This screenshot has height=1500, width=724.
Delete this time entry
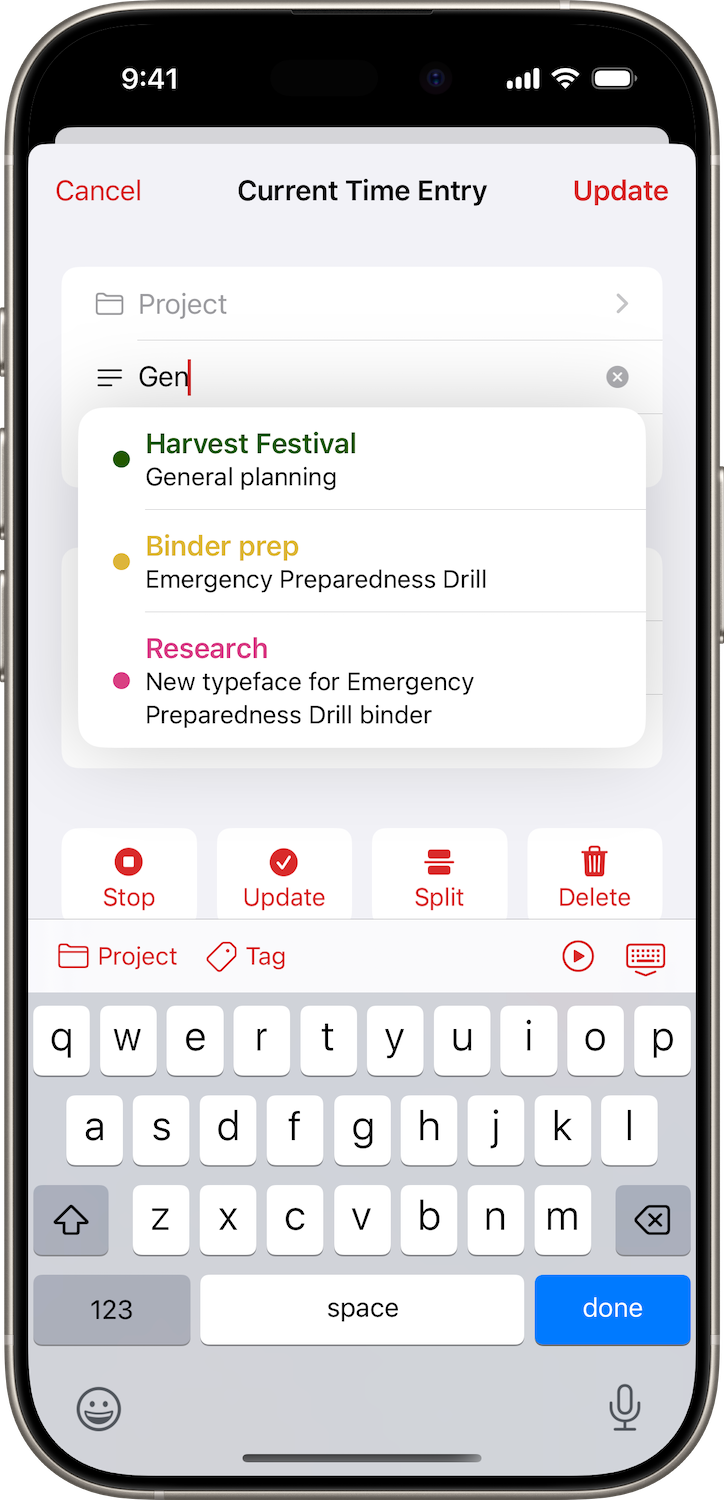[x=594, y=877]
